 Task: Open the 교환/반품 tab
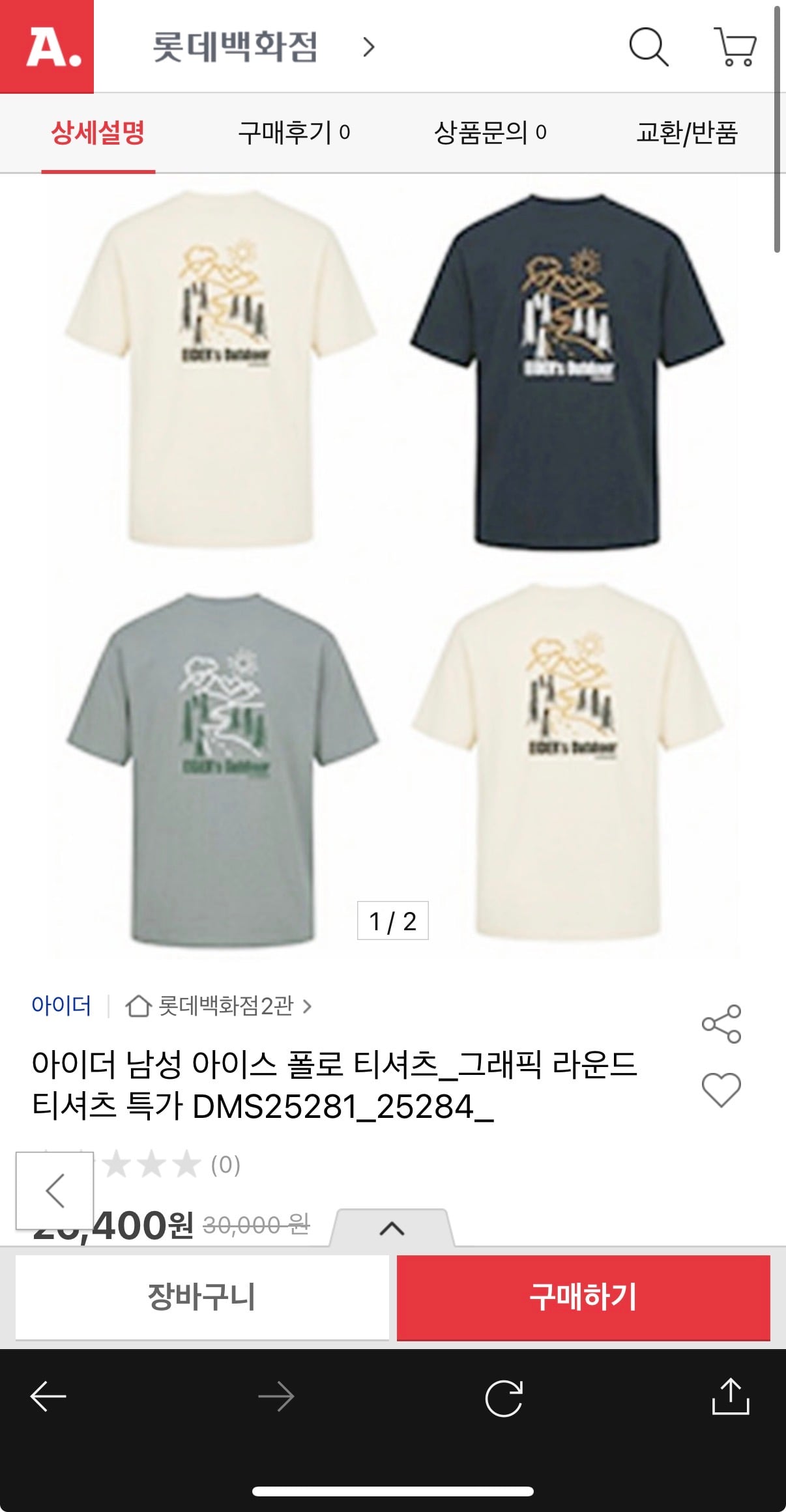tap(688, 133)
